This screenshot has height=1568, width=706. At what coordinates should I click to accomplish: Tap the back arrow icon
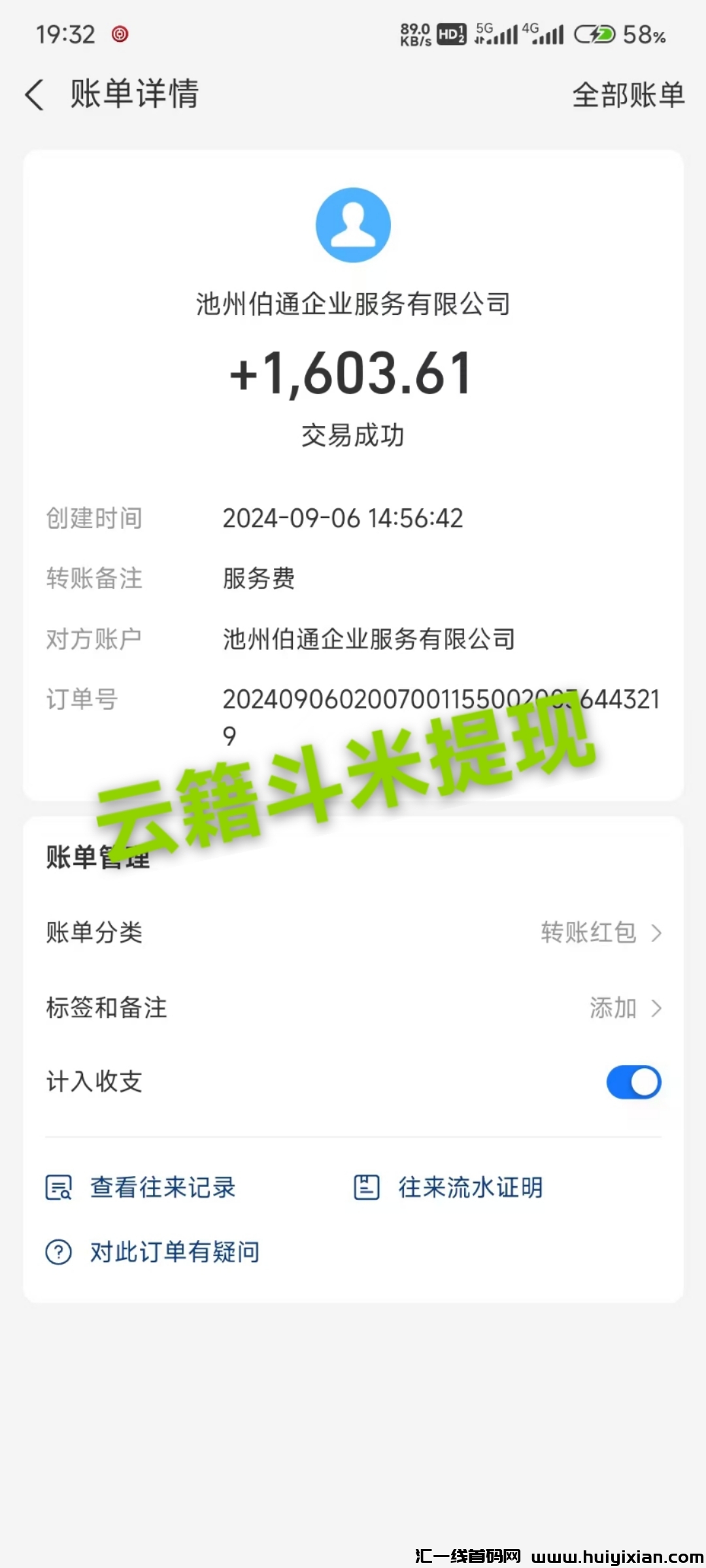tap(34, 95)
